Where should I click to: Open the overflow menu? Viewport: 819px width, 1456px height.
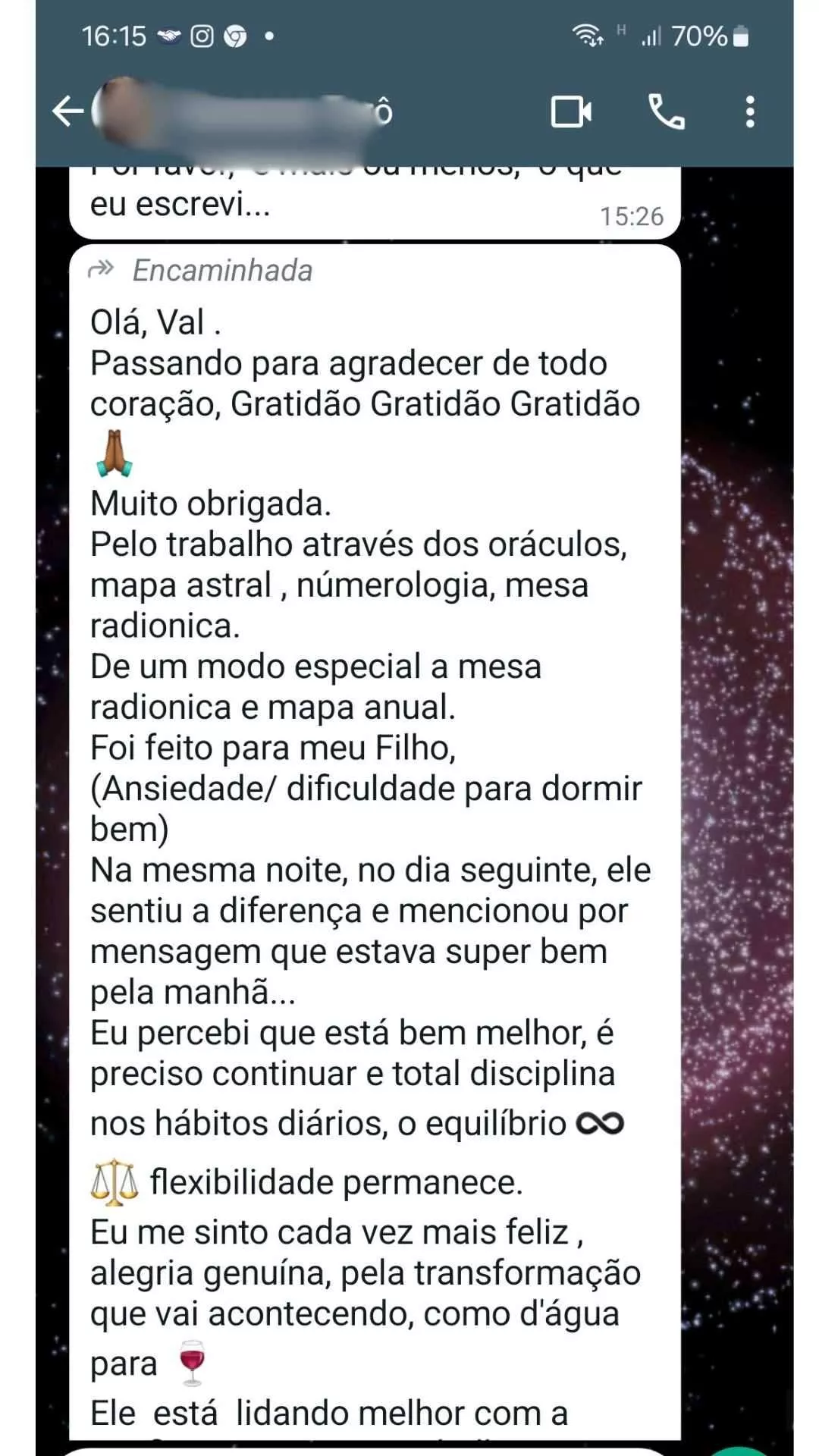click(750, 111)
